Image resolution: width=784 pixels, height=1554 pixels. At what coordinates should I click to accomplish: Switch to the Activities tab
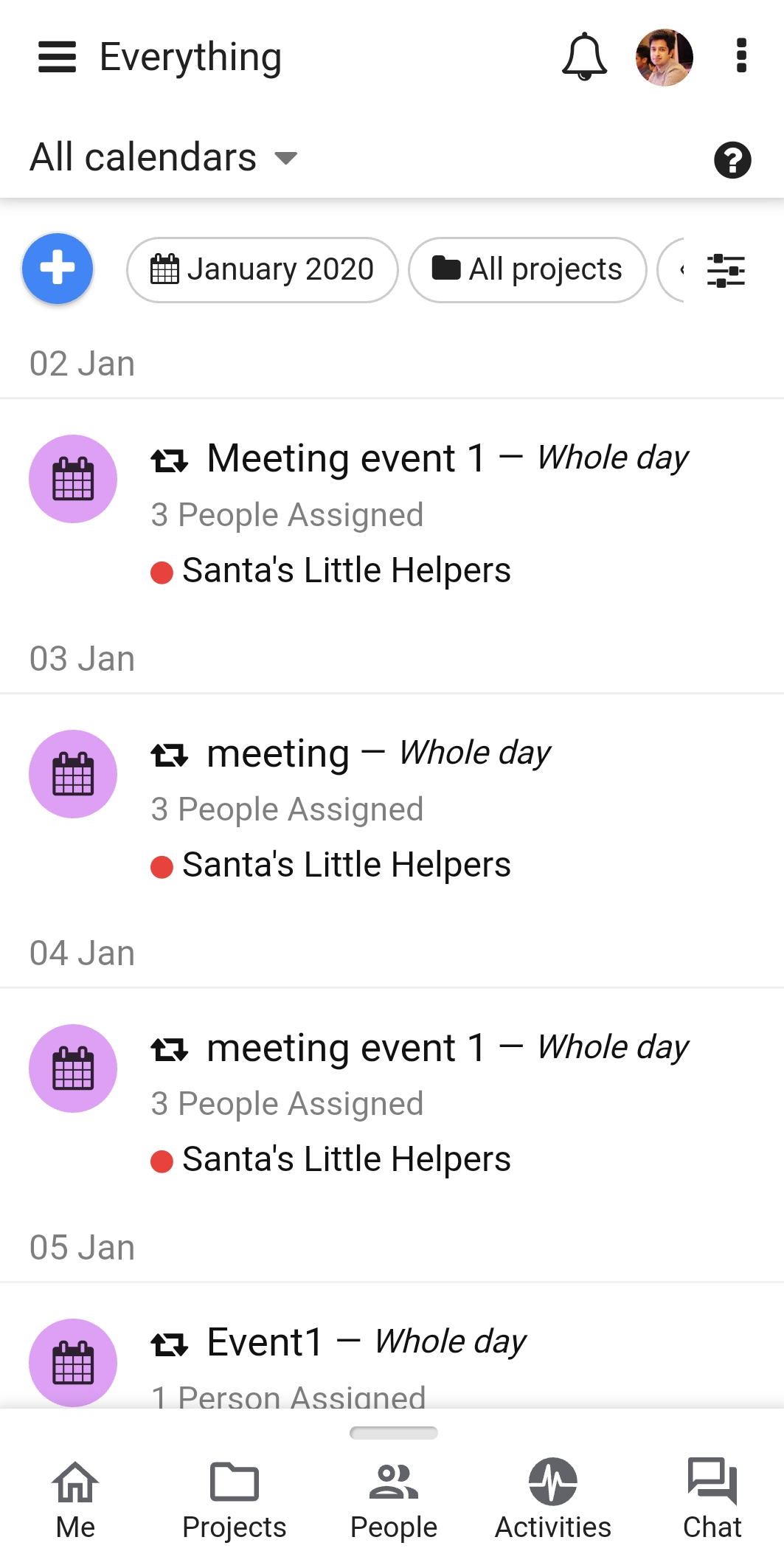point(553,1500)
